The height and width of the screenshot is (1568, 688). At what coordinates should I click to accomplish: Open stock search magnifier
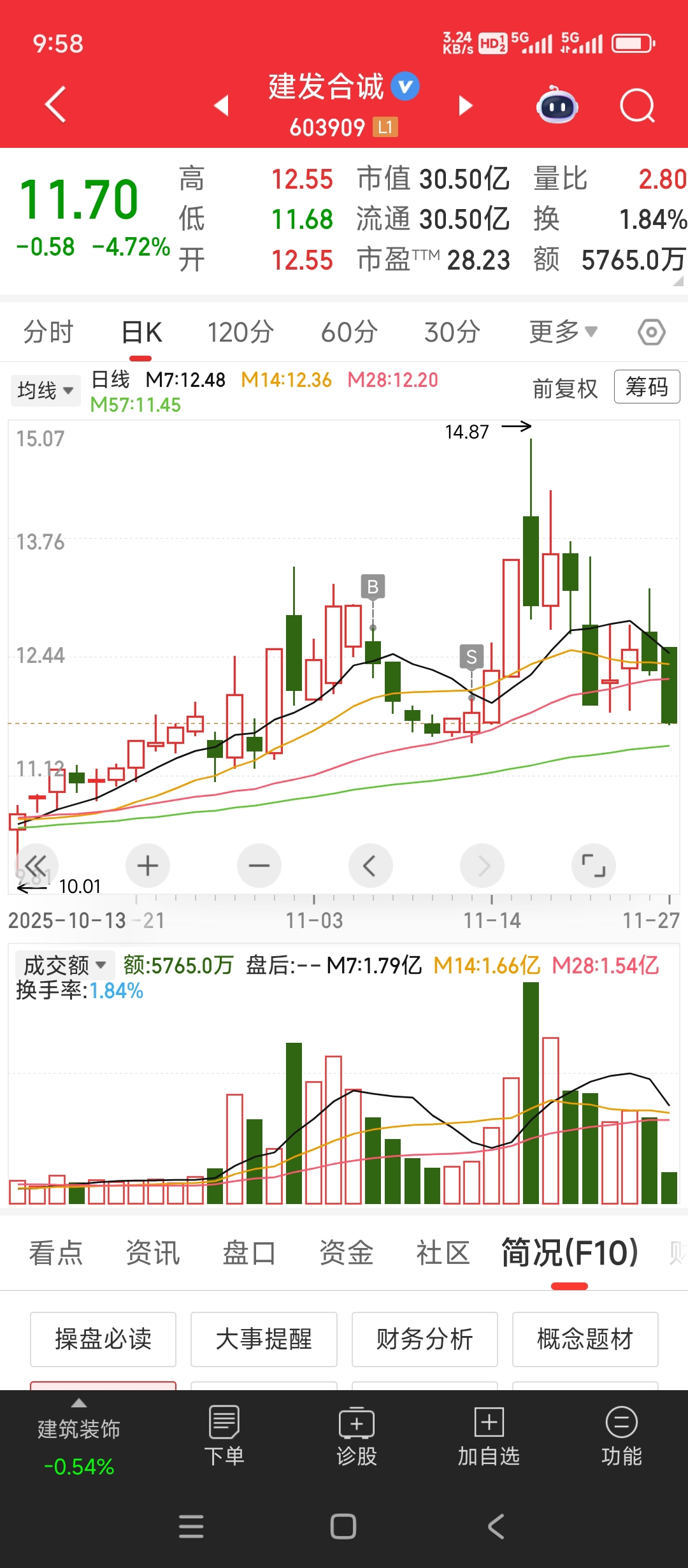(x=637, y=105)
